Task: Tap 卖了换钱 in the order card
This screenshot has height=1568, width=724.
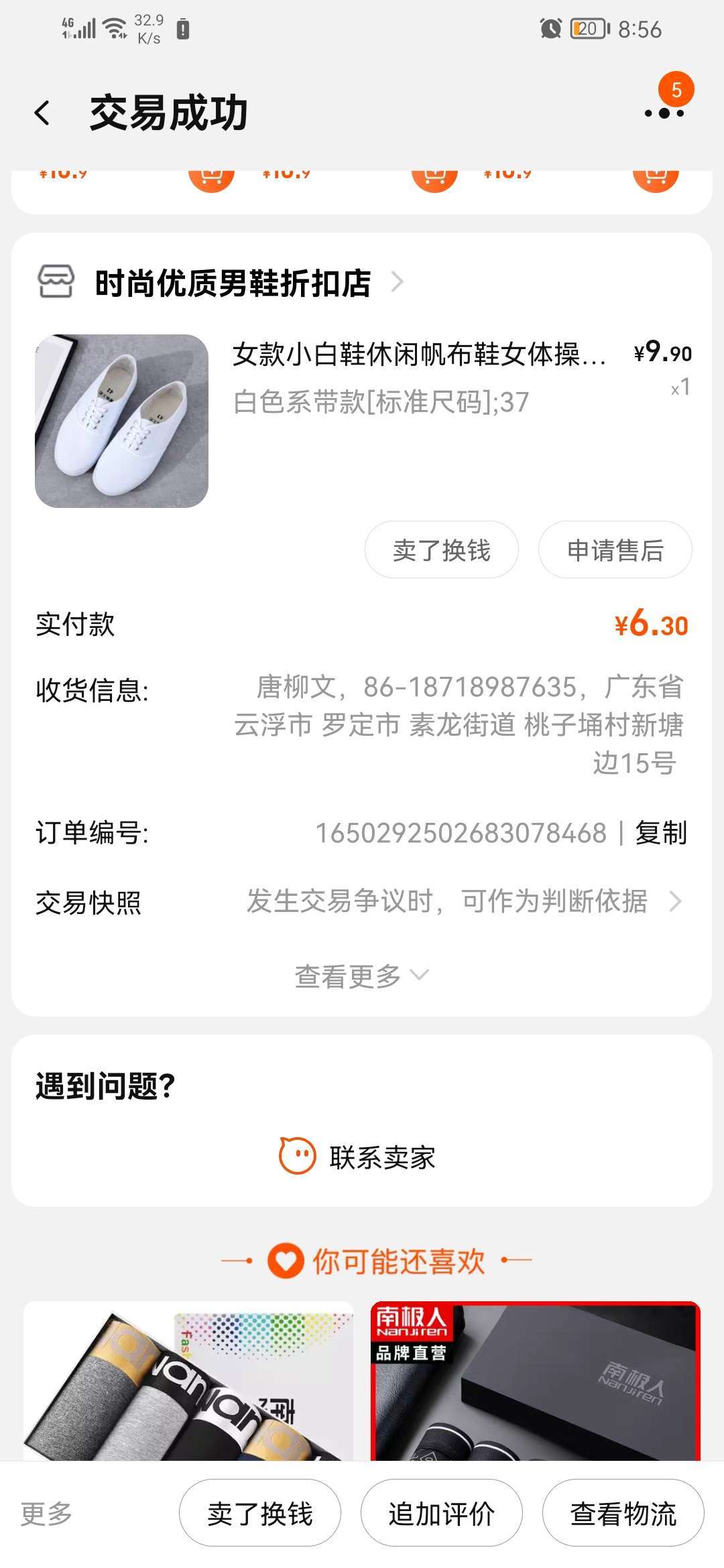Action: [441, 550]
